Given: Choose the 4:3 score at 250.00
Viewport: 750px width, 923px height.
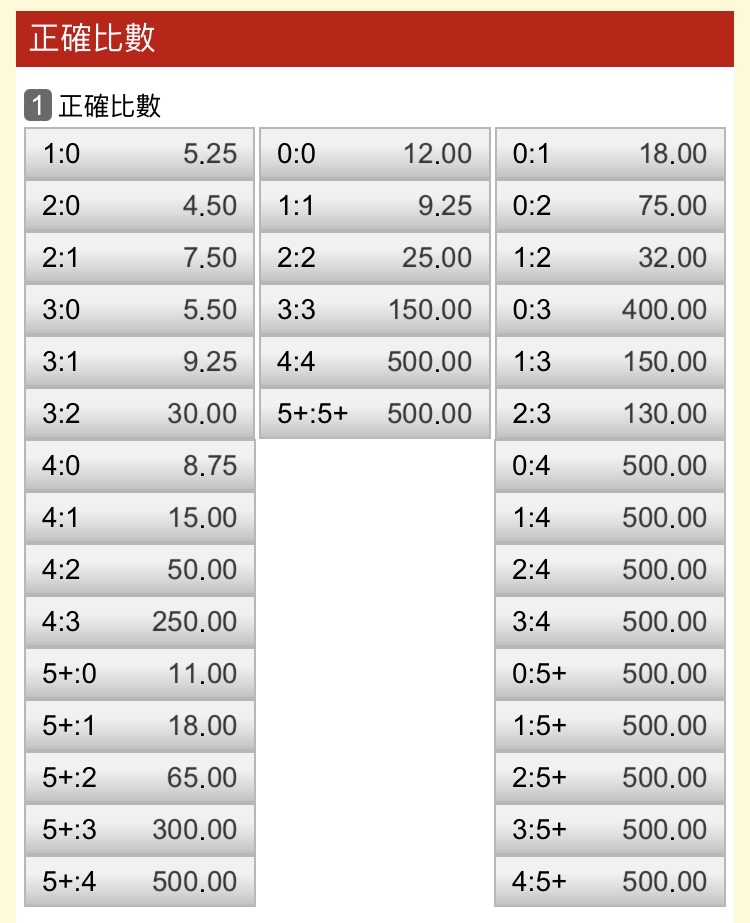Looking at the screenshot, I should (139, 622).
